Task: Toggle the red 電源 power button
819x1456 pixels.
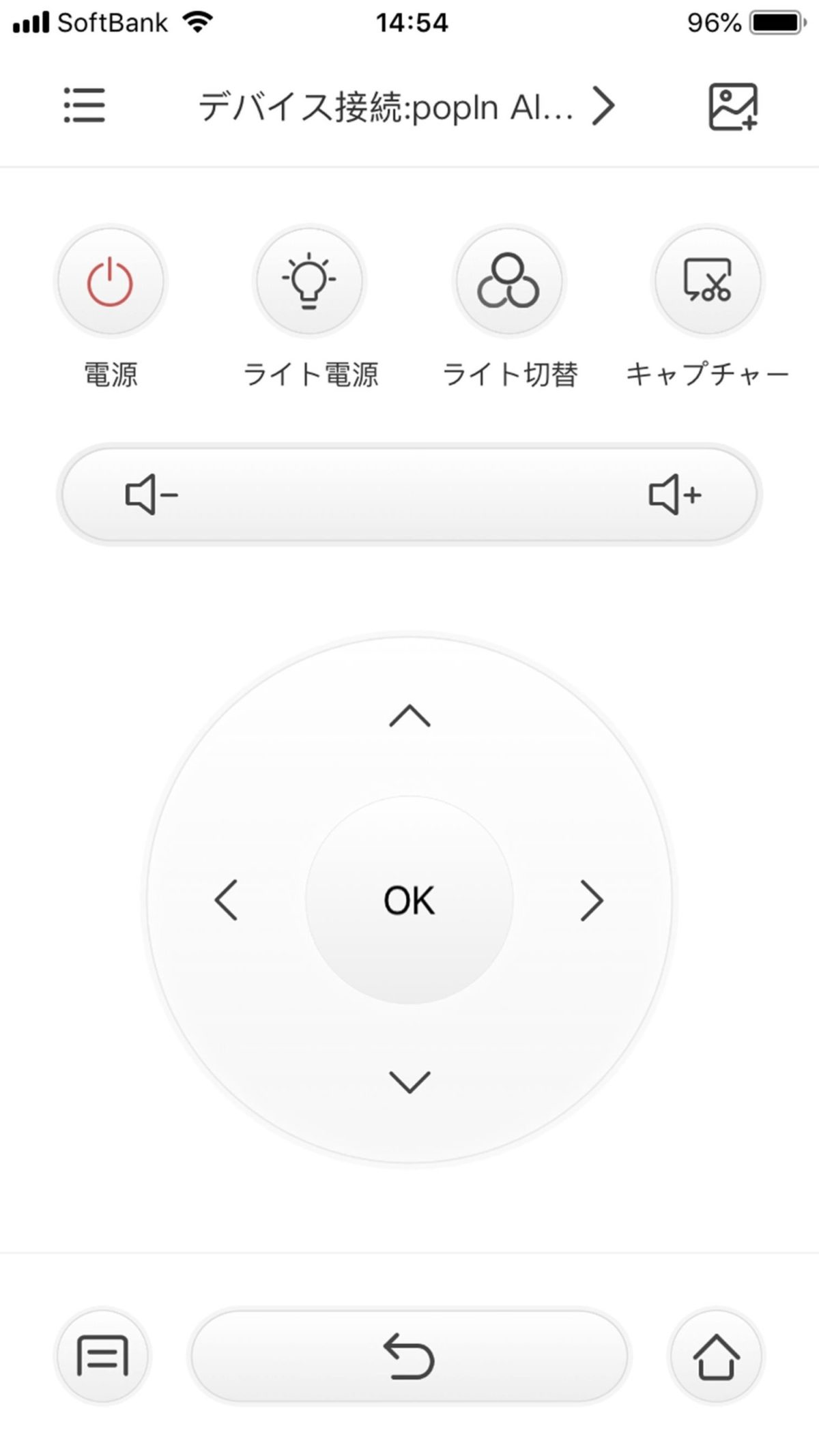Action: [110, 281]
